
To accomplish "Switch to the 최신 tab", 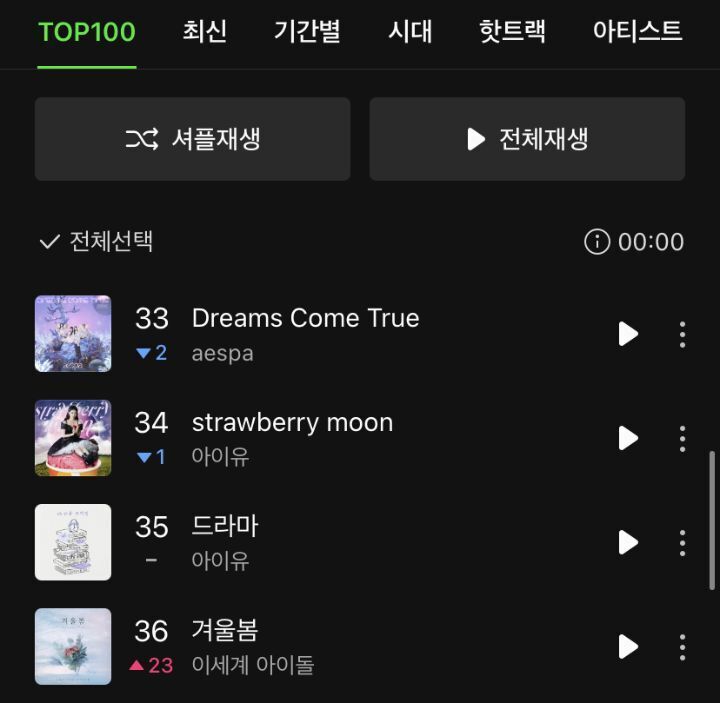I will point(205,32).
